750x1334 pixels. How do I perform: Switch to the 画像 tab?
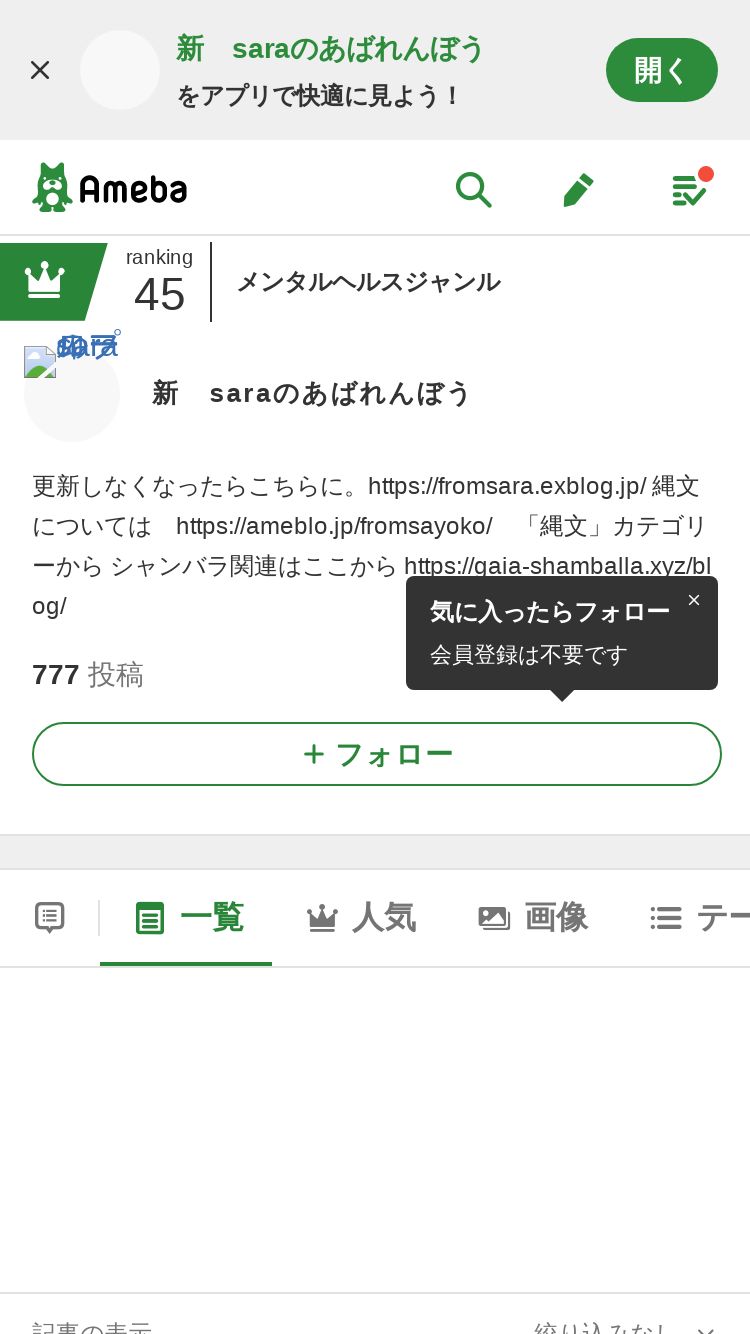(x=532, y=917)
